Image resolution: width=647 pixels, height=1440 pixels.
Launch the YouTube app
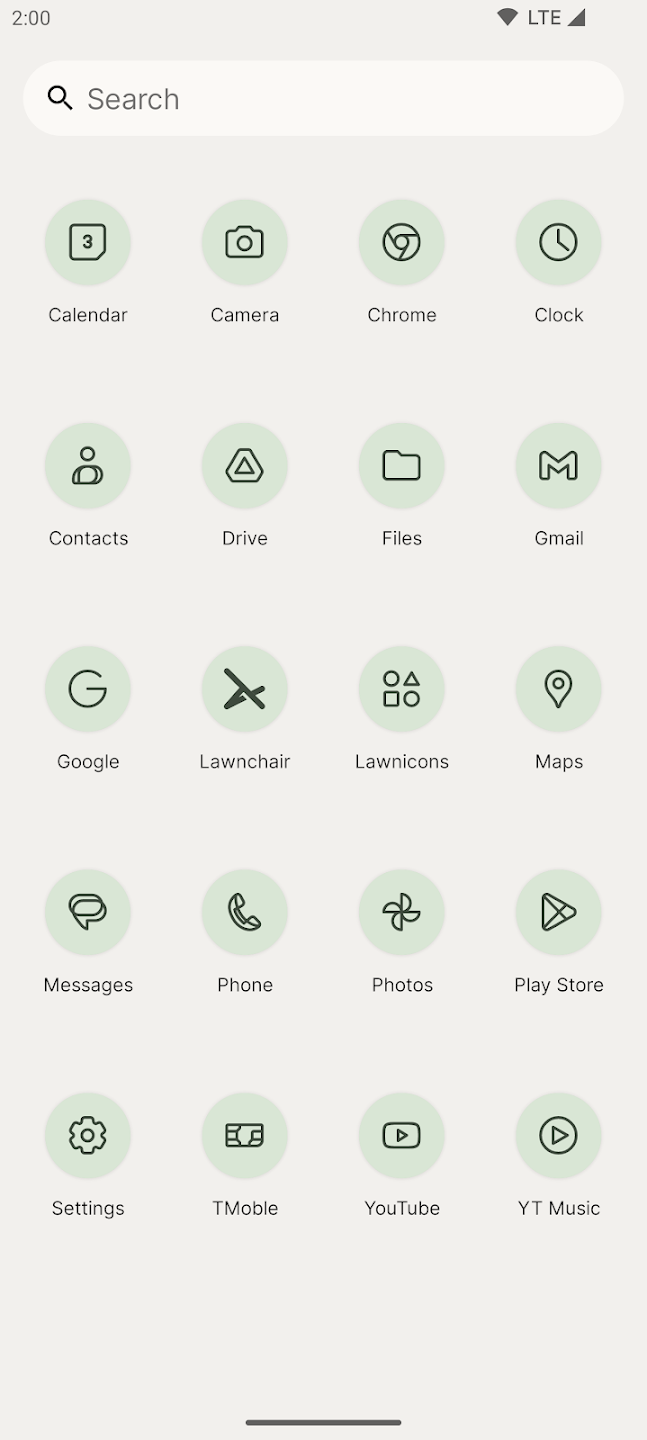tap(402, 1135)
